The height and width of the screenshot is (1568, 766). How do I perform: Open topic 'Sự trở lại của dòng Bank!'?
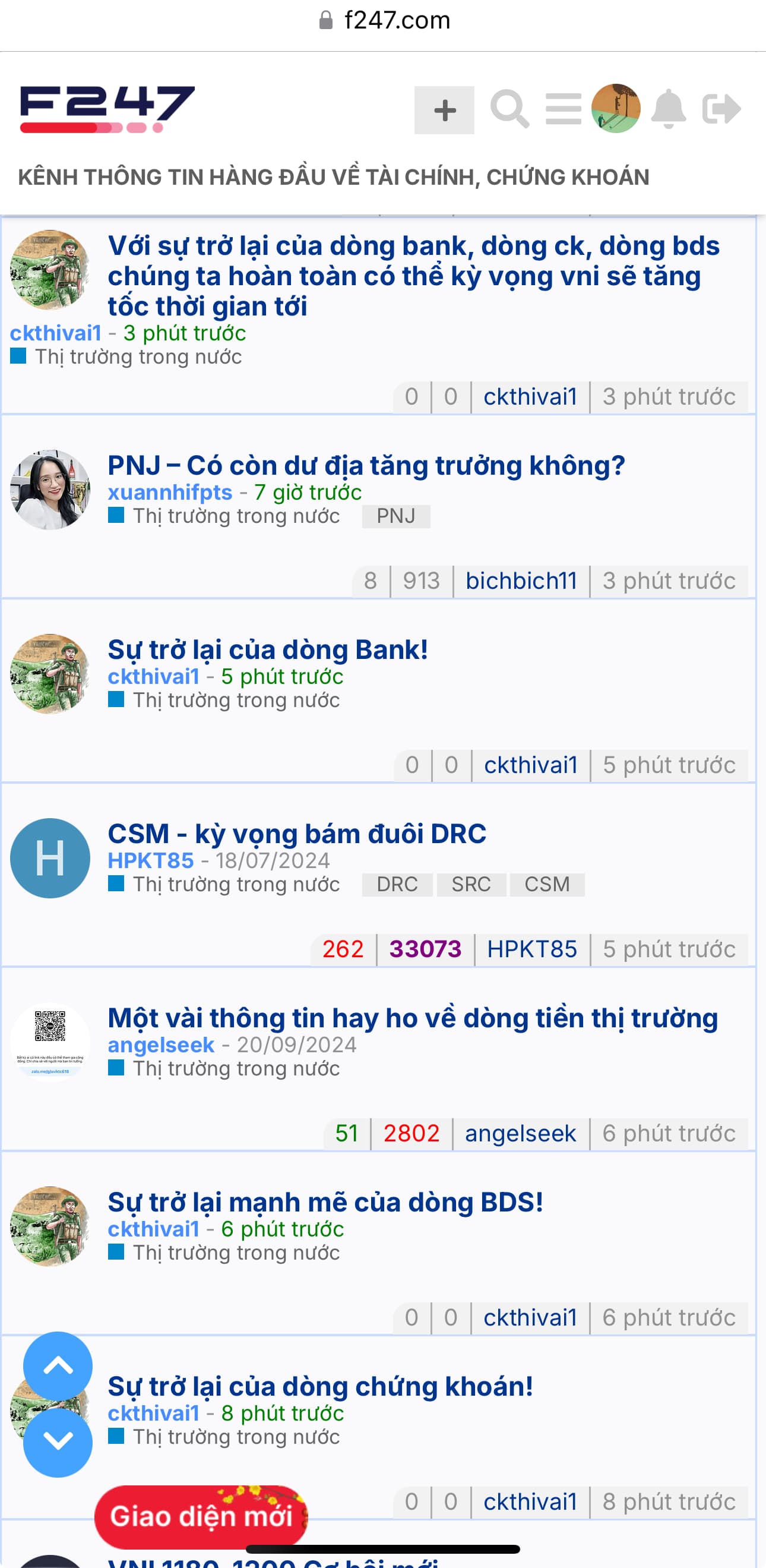pyautogui.click(x=268, y=650)
